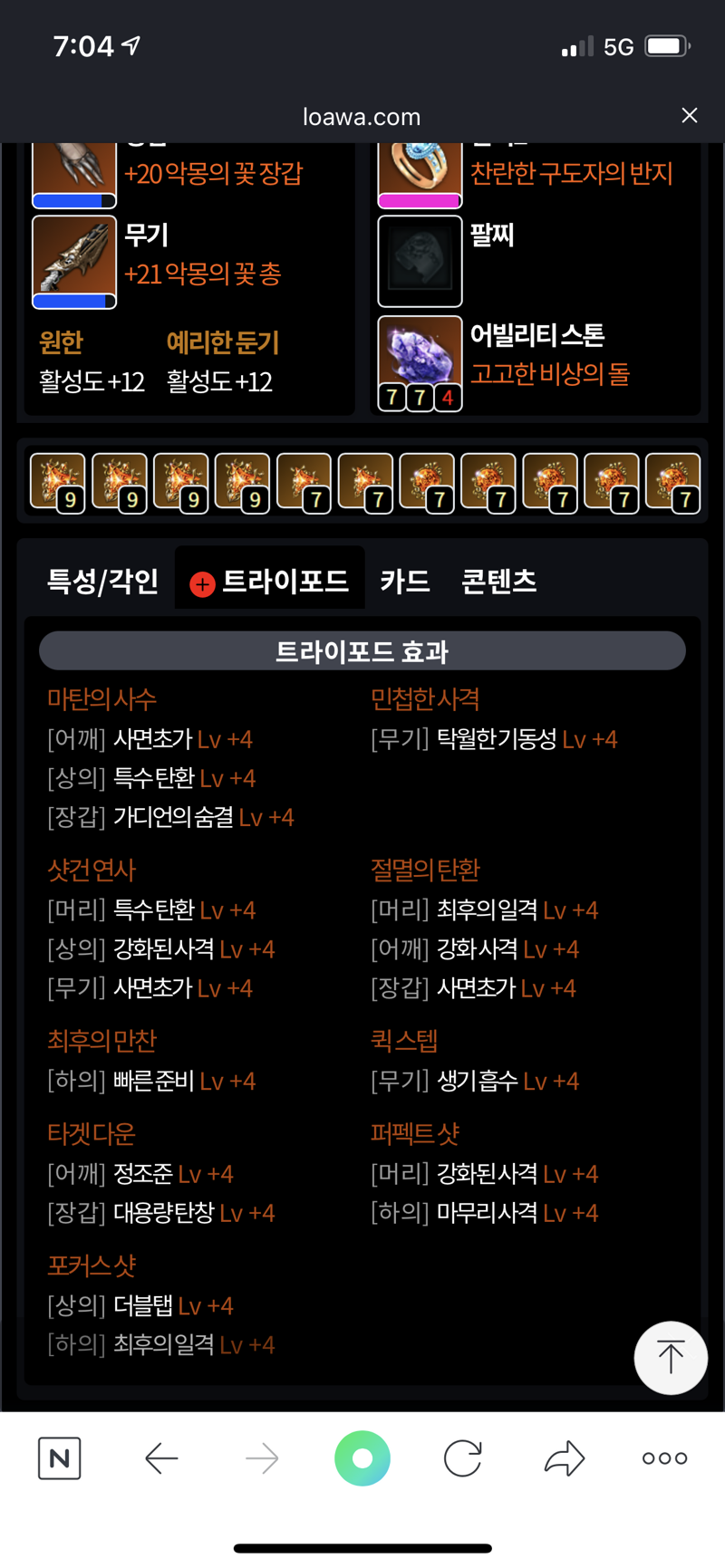Switch to the 특성/각인 tab
Image resolution: width=725 pixels, height=1568 pixels.
tap(102, 581)
